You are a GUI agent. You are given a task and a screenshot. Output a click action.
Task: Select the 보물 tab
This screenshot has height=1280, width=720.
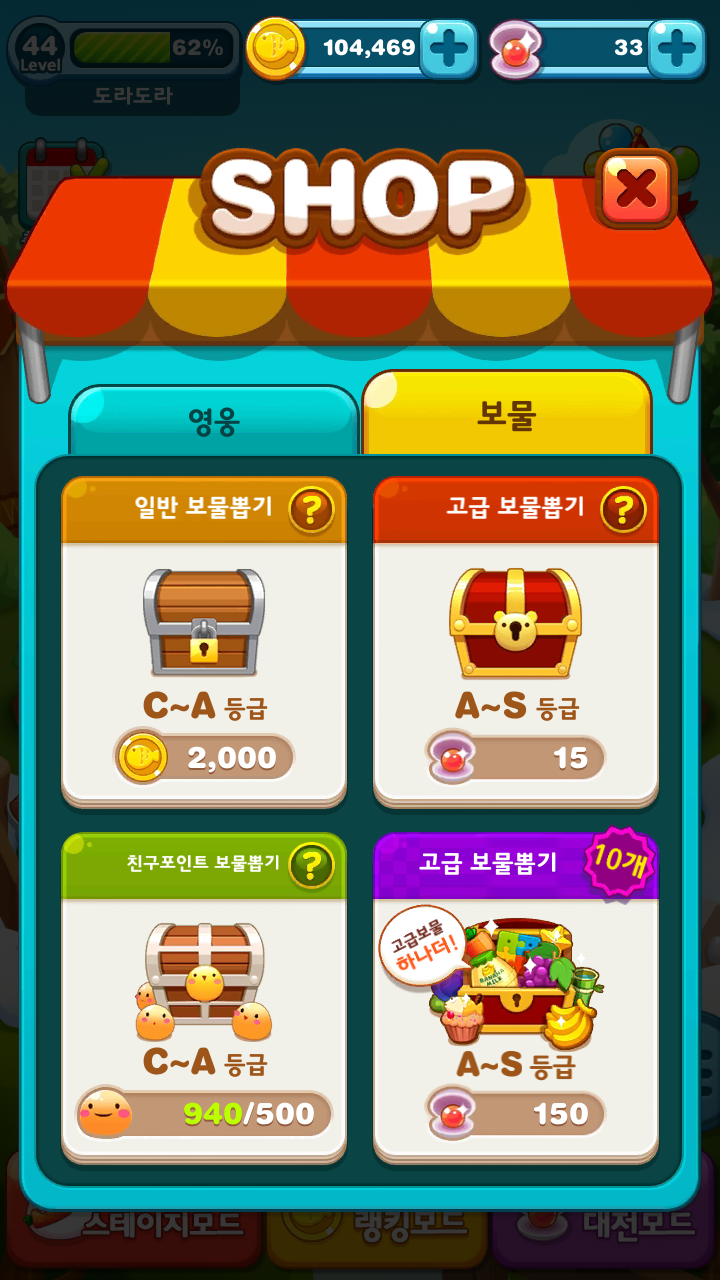[x=507, y=415]
